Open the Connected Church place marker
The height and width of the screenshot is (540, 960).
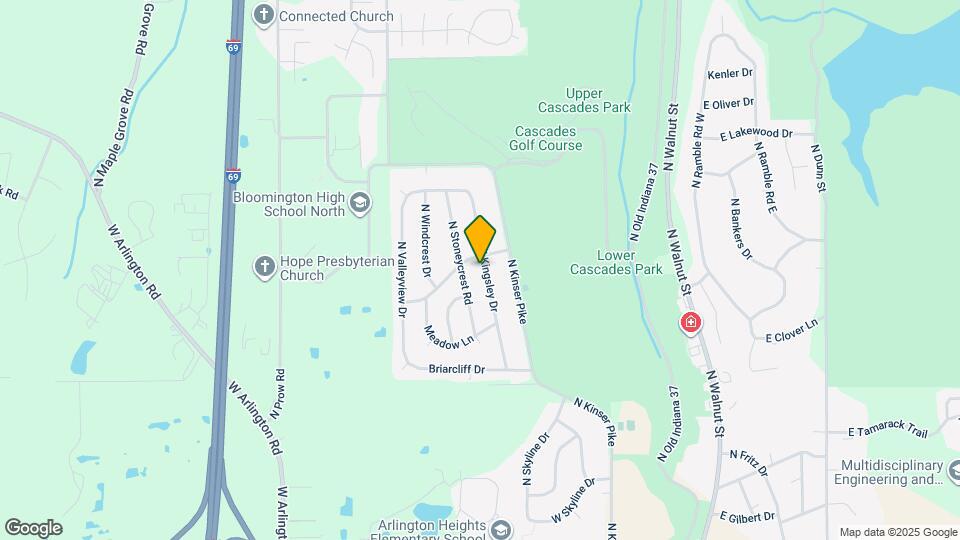(x=264, y=15)
